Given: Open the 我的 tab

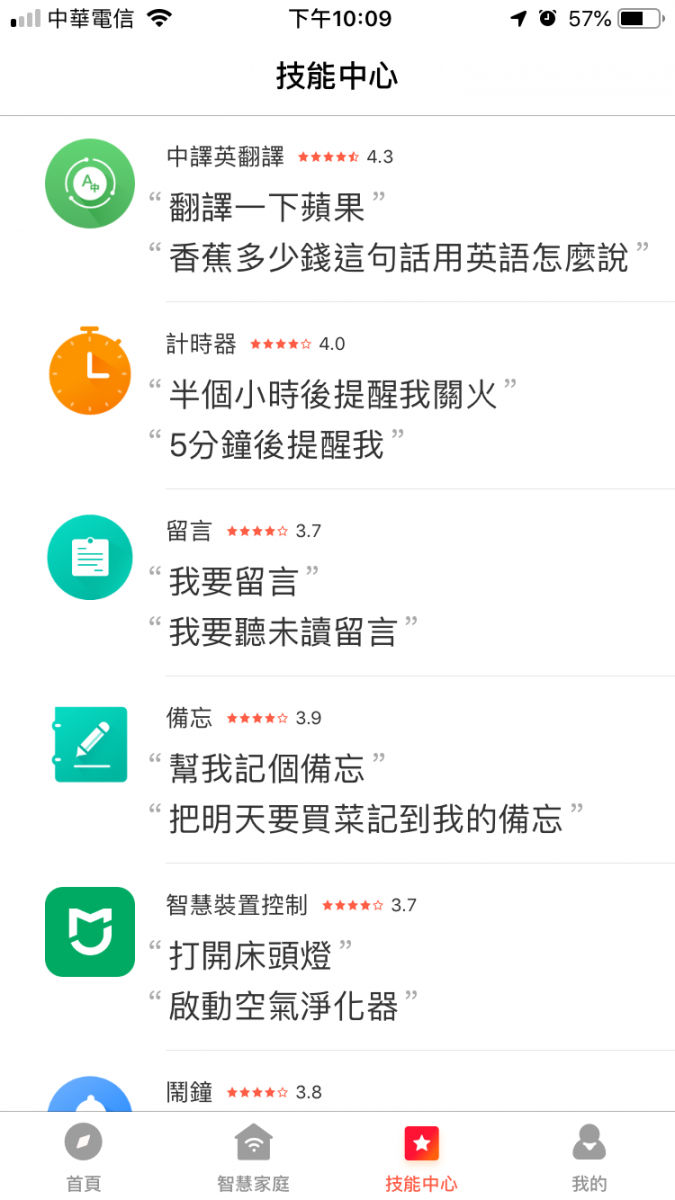Looking at the screenshot, I should pos(590,1156).
